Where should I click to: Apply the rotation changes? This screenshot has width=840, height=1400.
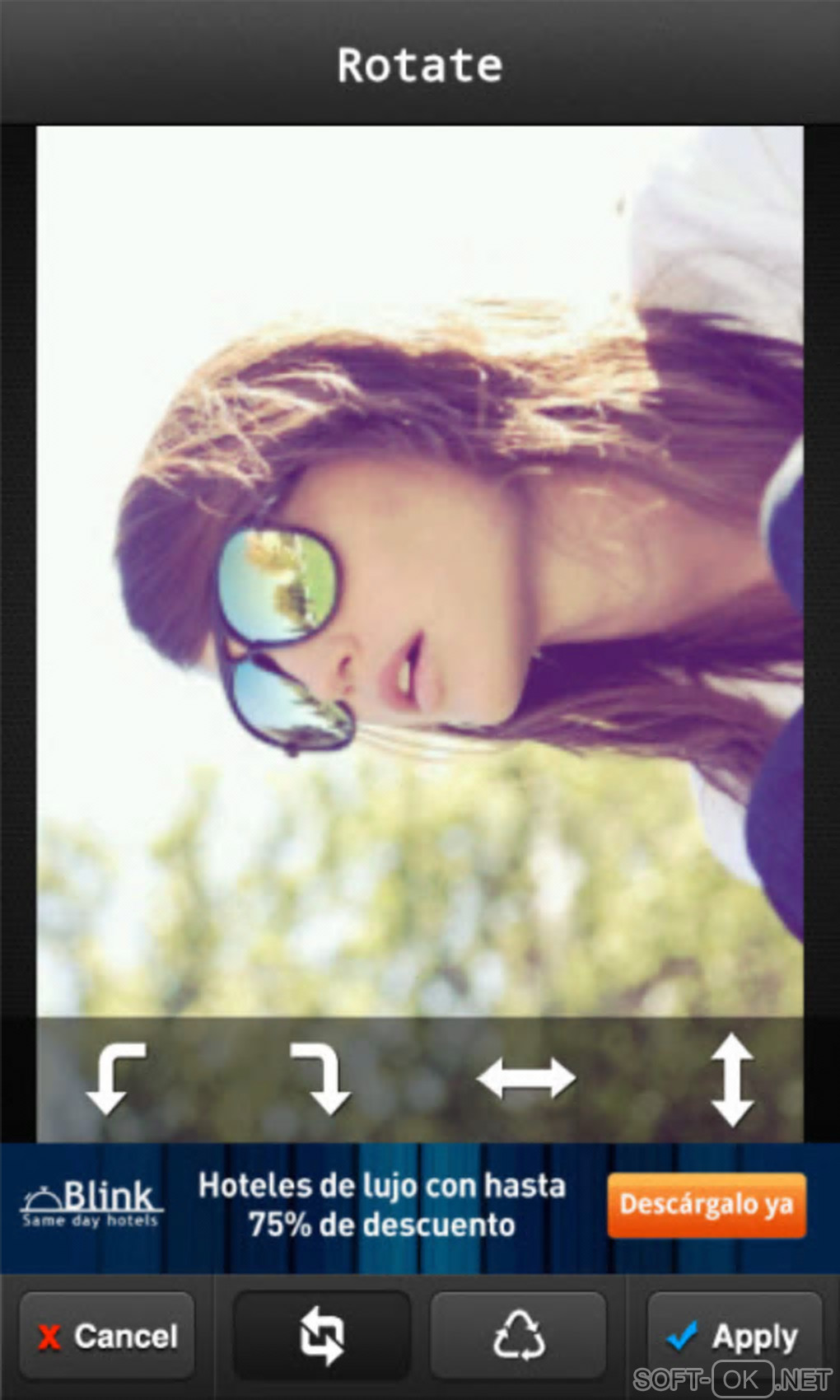(734, 1336)
